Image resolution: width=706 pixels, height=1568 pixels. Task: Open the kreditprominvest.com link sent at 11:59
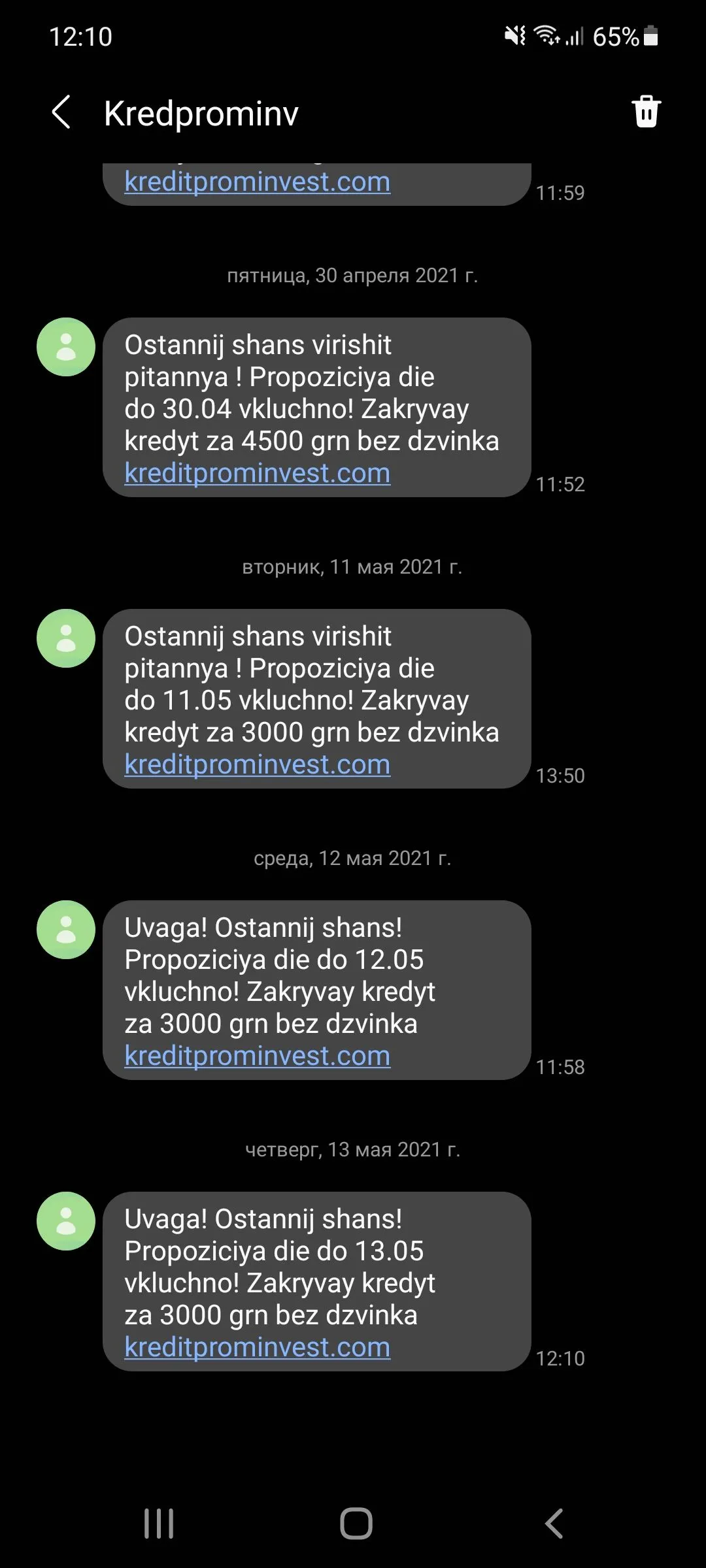(257, 182)
